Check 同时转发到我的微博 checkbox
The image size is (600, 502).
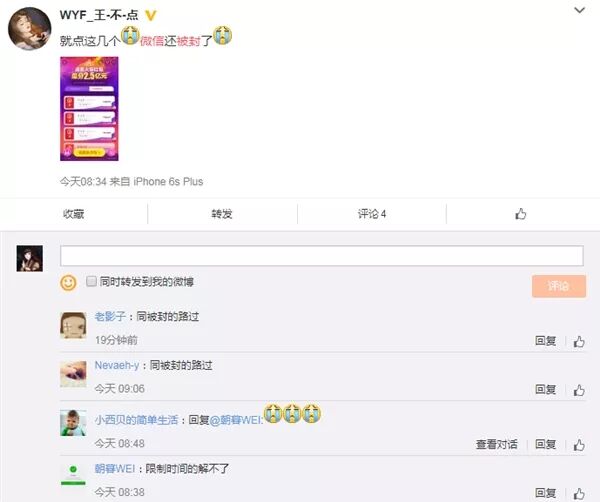pyautogui.click(x=91, y=282)
